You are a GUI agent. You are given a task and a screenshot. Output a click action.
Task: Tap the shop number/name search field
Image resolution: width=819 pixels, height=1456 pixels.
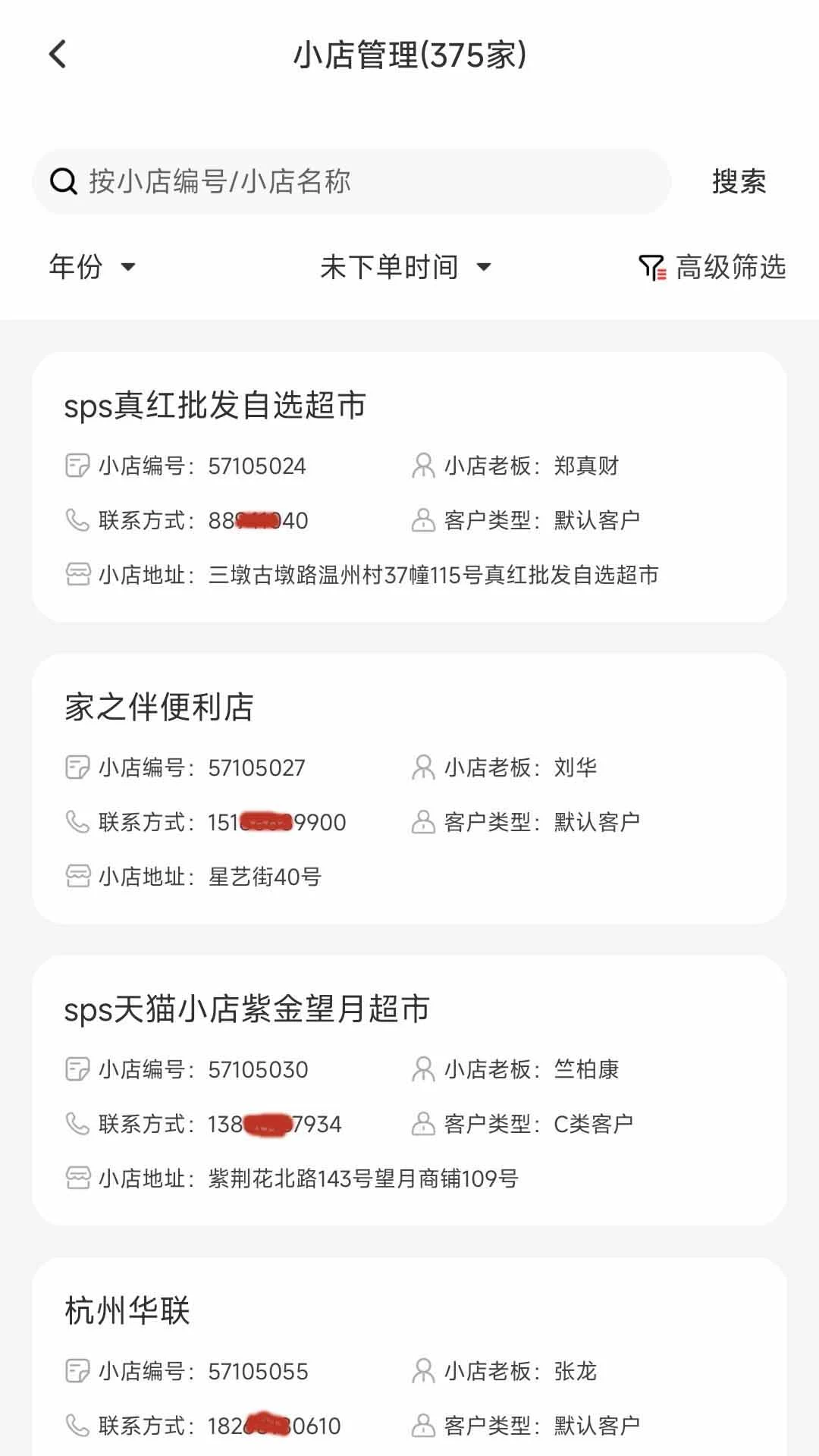[352, 181]
